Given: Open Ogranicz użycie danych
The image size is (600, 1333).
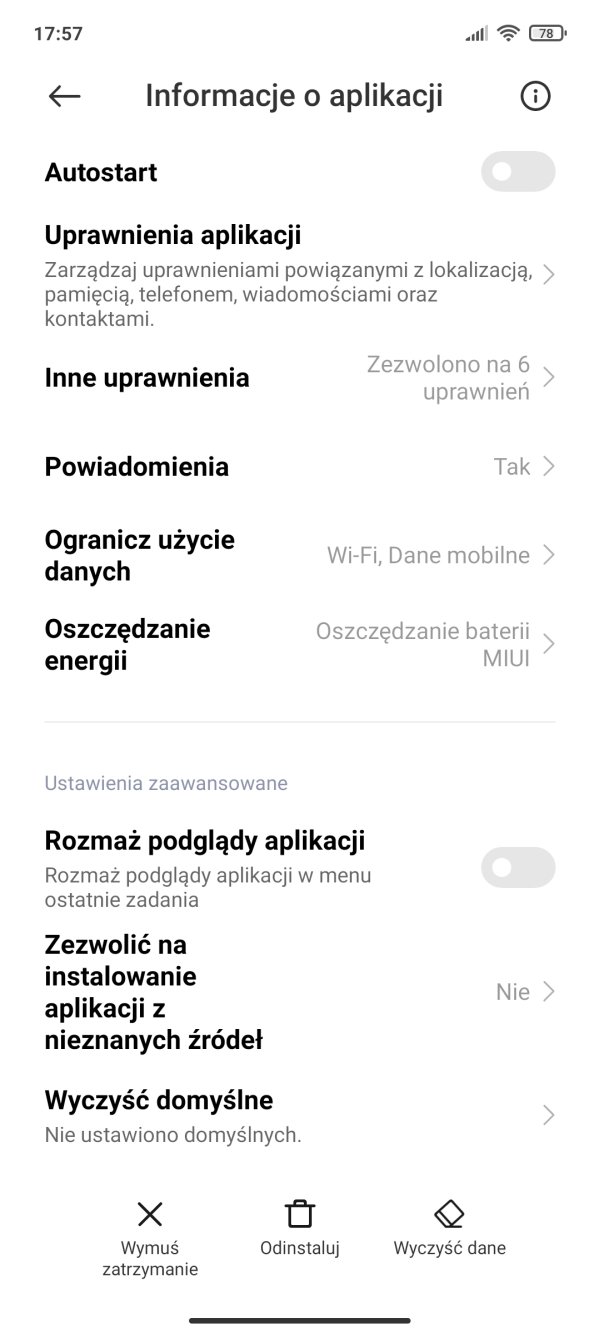Looking at the screenshot, I should click(300, 555).
